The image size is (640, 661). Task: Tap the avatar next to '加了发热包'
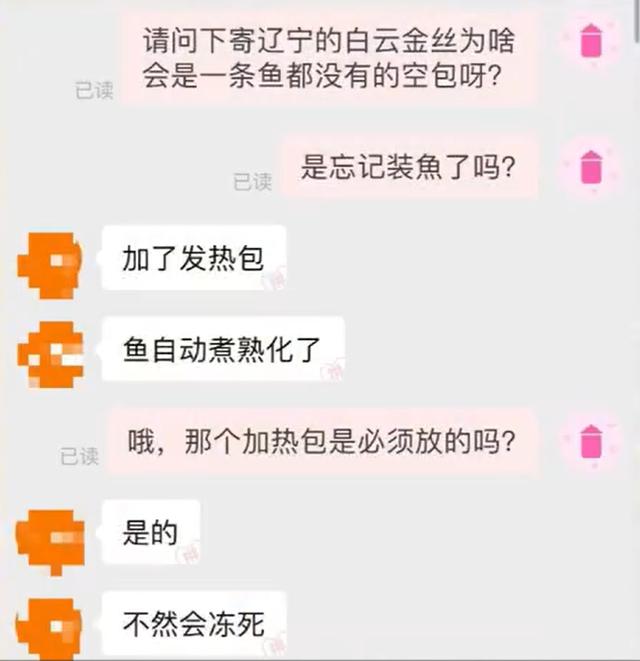coord(51,264)
